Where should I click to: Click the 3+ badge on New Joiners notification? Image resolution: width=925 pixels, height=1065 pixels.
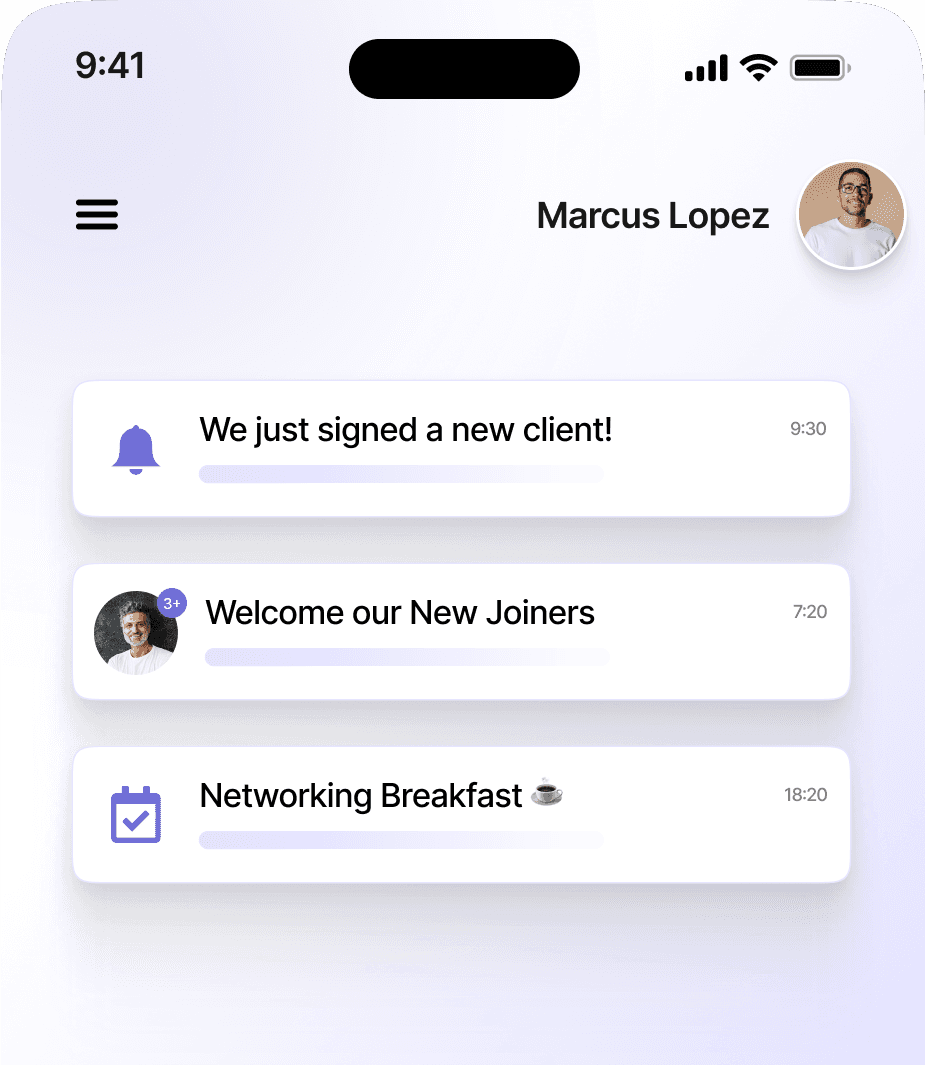pos(171,603)
